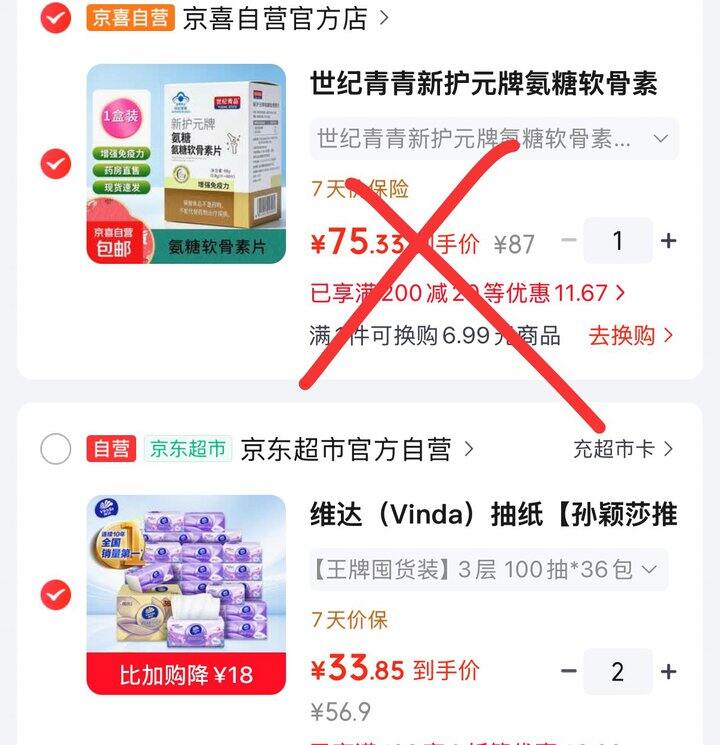Expand the 王牌囤货装 specification dropdown
This screenshot has height=745, width=720.
click(489, 570)
